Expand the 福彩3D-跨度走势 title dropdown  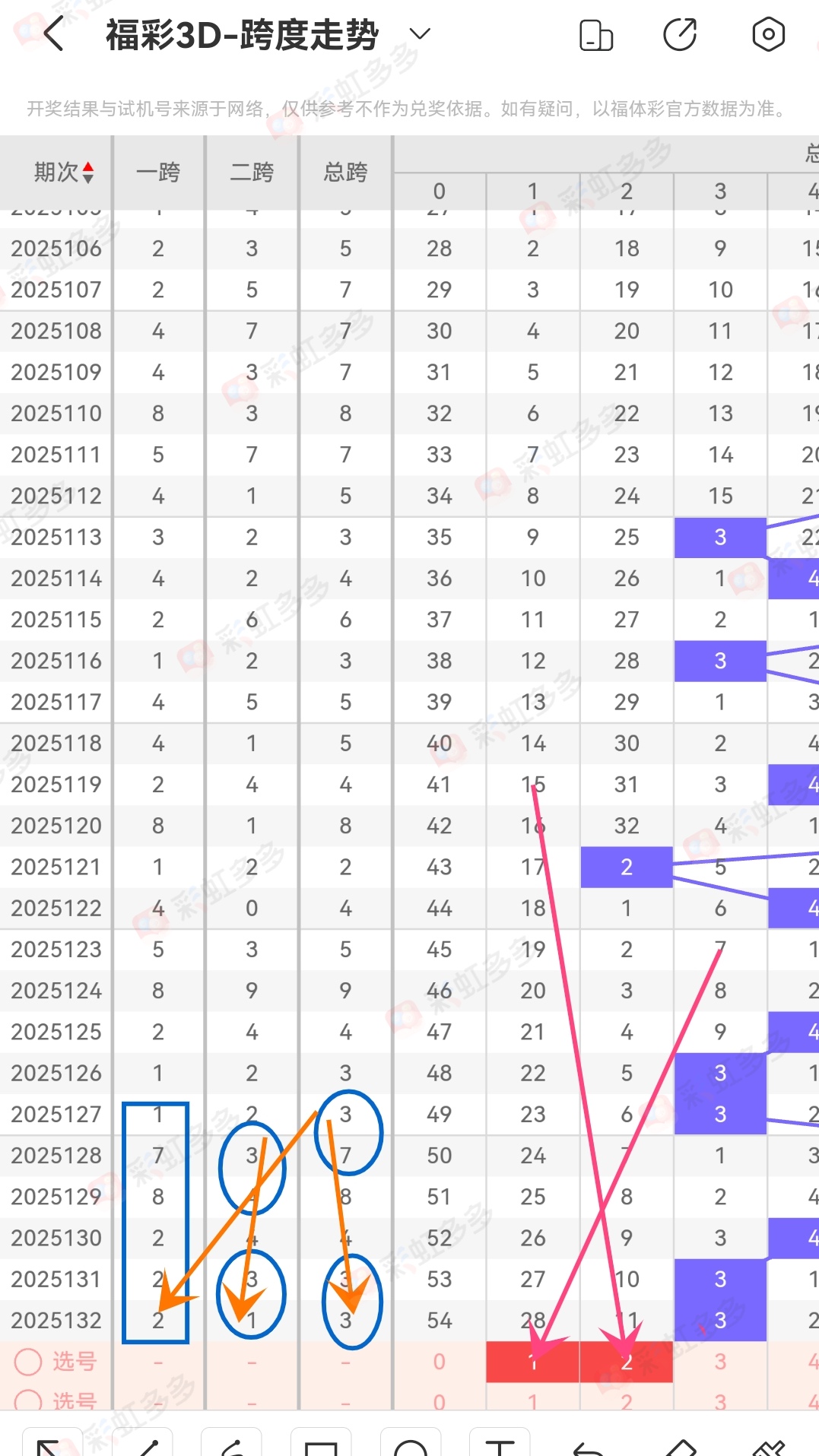point(420,34)
